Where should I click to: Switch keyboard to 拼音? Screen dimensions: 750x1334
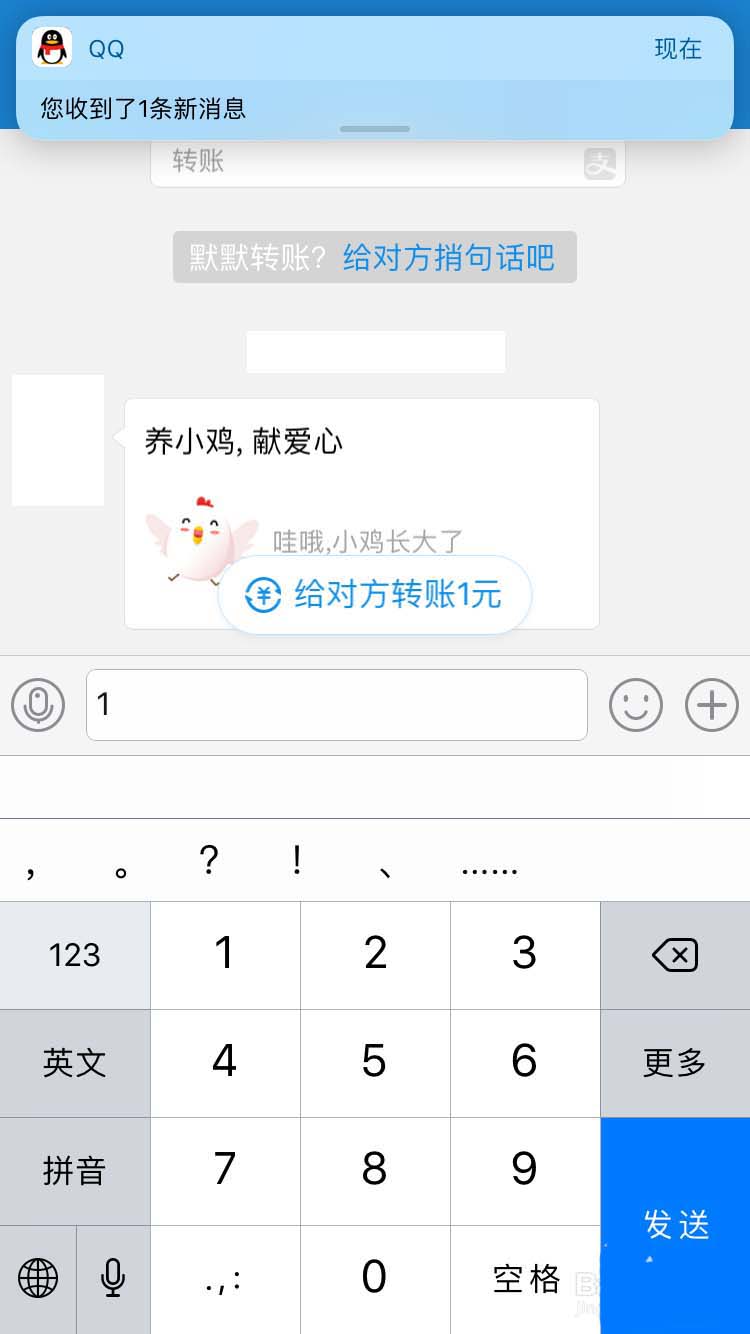(75, 1171)
